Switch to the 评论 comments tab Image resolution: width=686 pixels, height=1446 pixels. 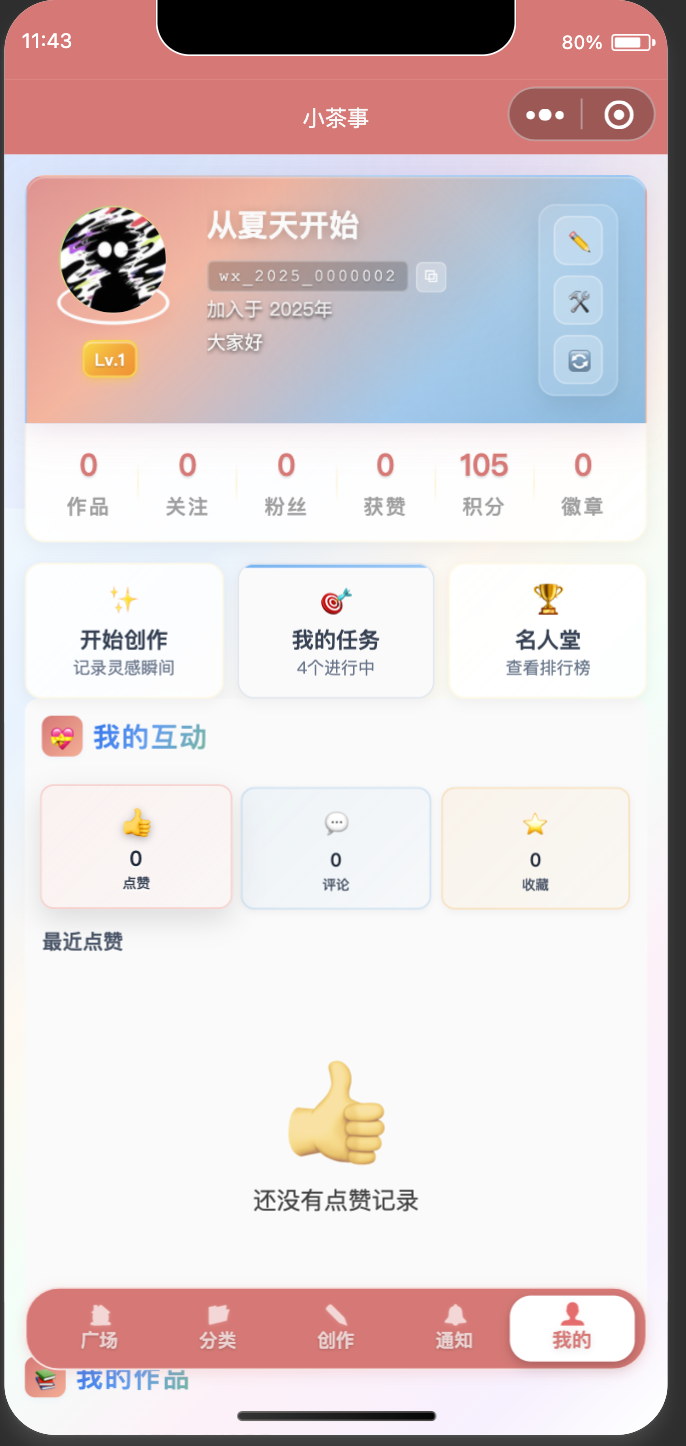[x=336, y=848]
